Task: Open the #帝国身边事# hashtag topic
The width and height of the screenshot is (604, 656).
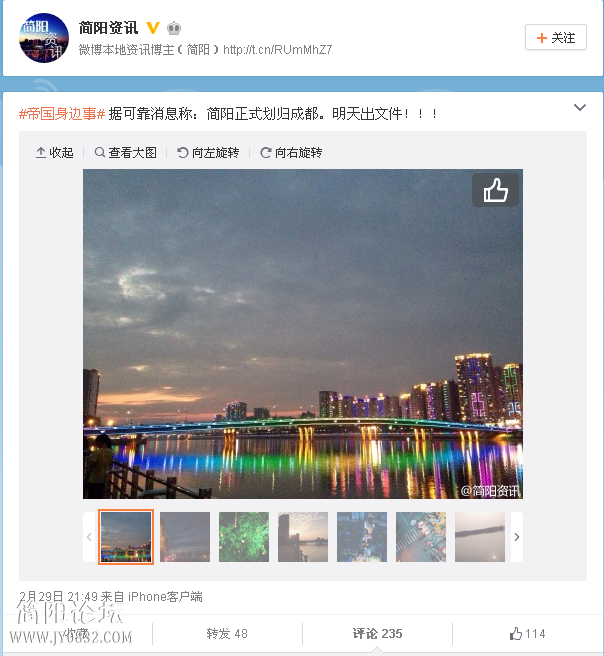Action: tap(62, 114)
